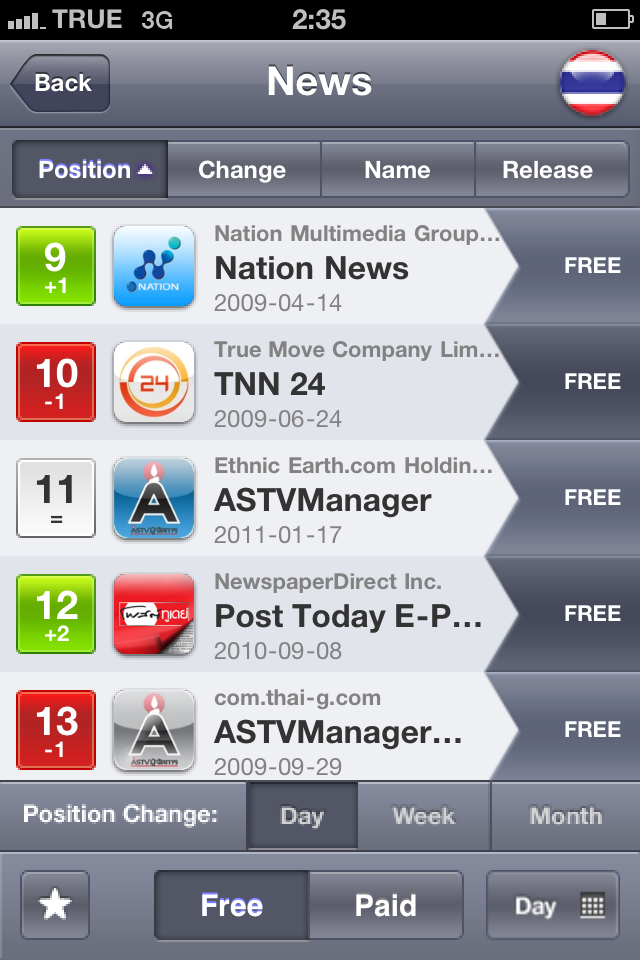Screen dimensions: 640x960
Task: Sort the list by Position
Action: pos(91,170)
